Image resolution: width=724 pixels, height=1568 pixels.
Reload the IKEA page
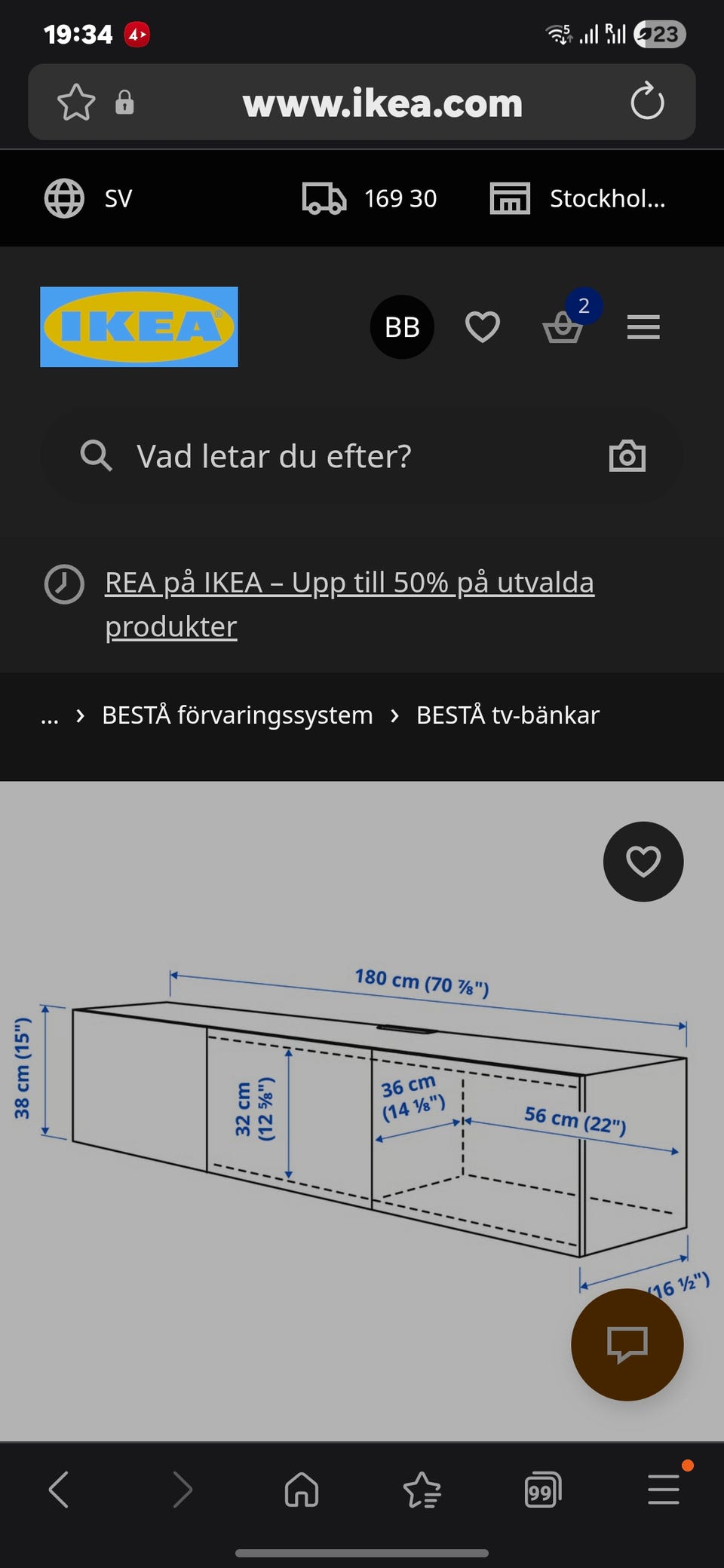tap(646, 102)
